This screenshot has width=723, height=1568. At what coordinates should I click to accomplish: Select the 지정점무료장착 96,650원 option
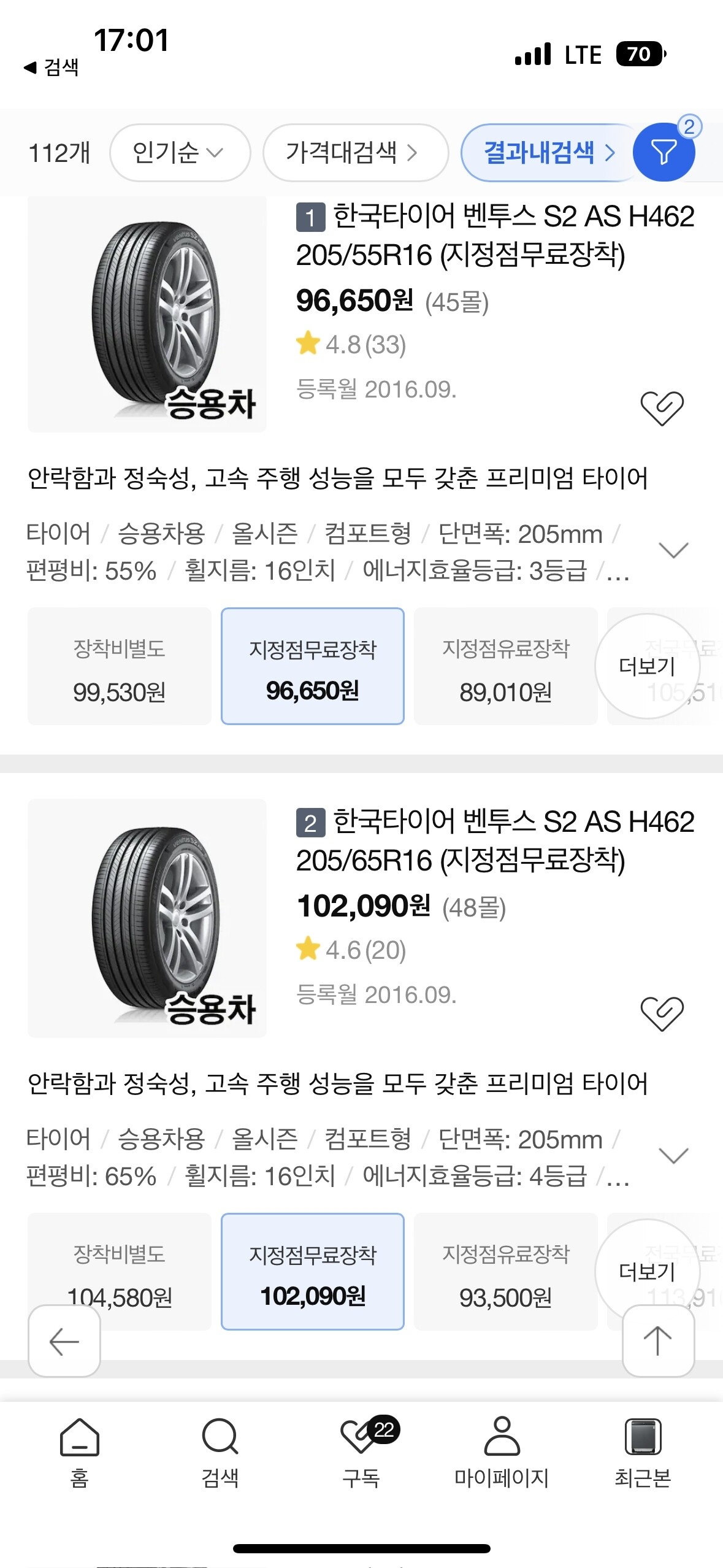coord(313,669)
